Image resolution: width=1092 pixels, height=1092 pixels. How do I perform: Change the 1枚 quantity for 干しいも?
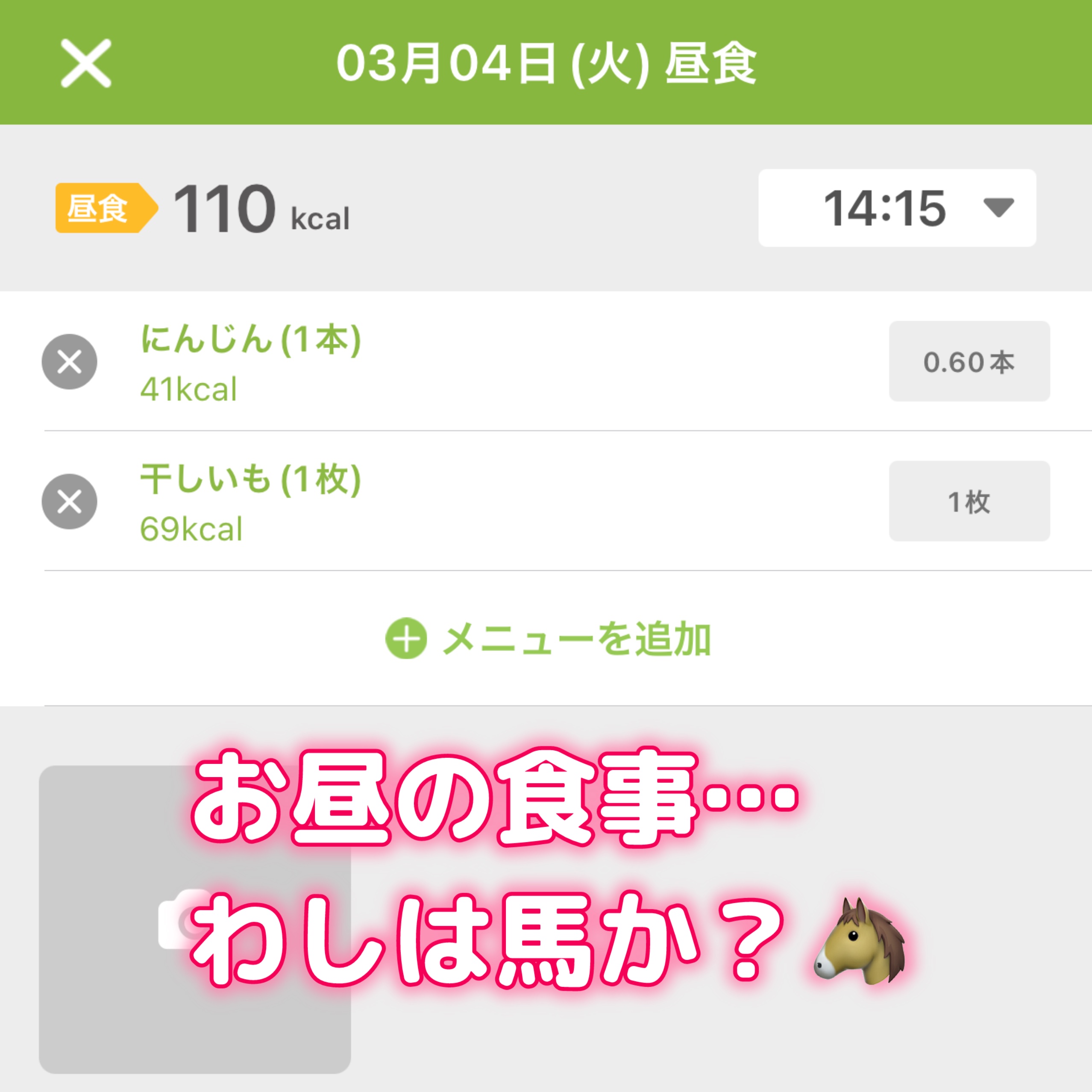pyautogui.click(x=969, y=501)
